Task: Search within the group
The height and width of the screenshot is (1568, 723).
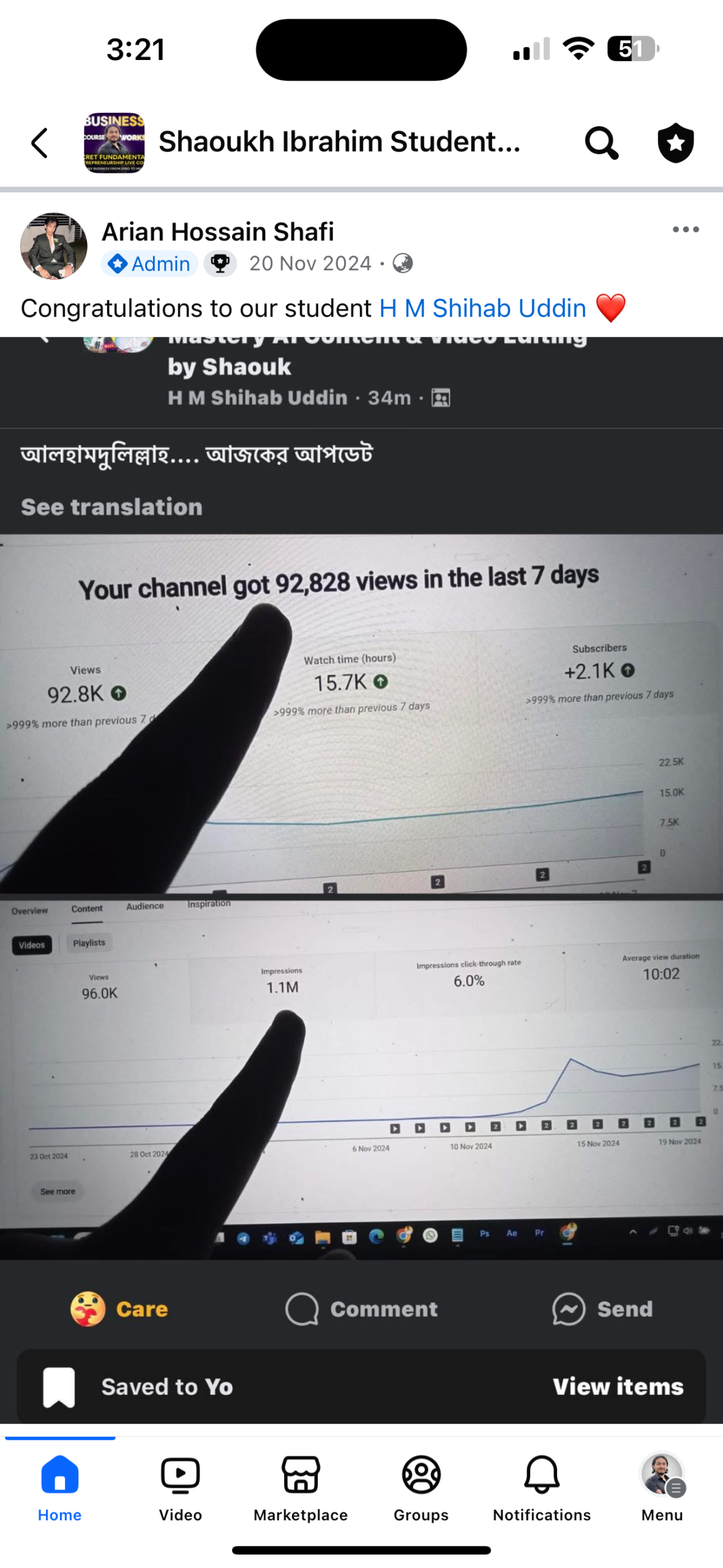Action: click(x=601, y=143)
